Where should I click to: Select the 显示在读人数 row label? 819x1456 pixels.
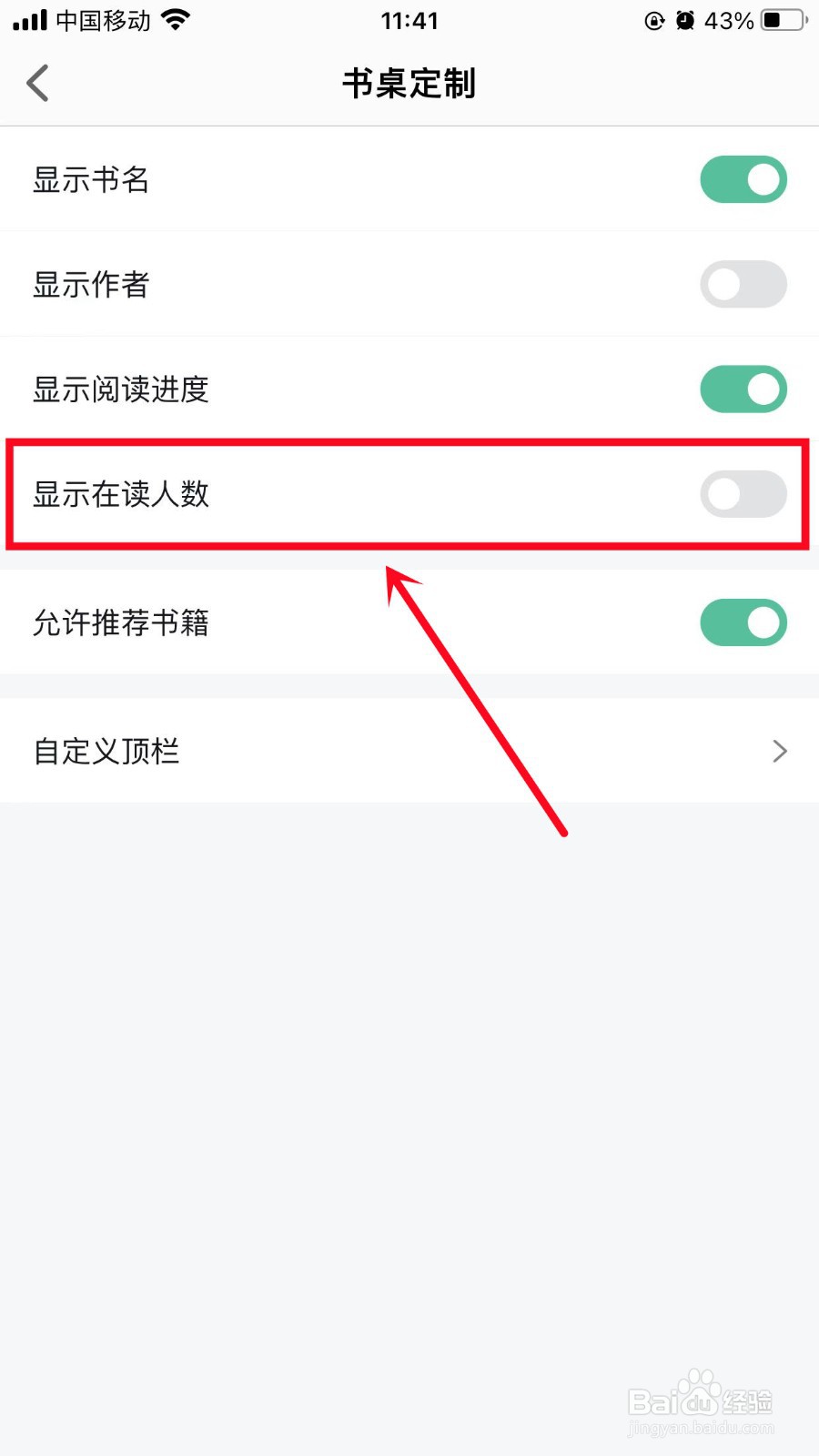click(x=121, y=494)
